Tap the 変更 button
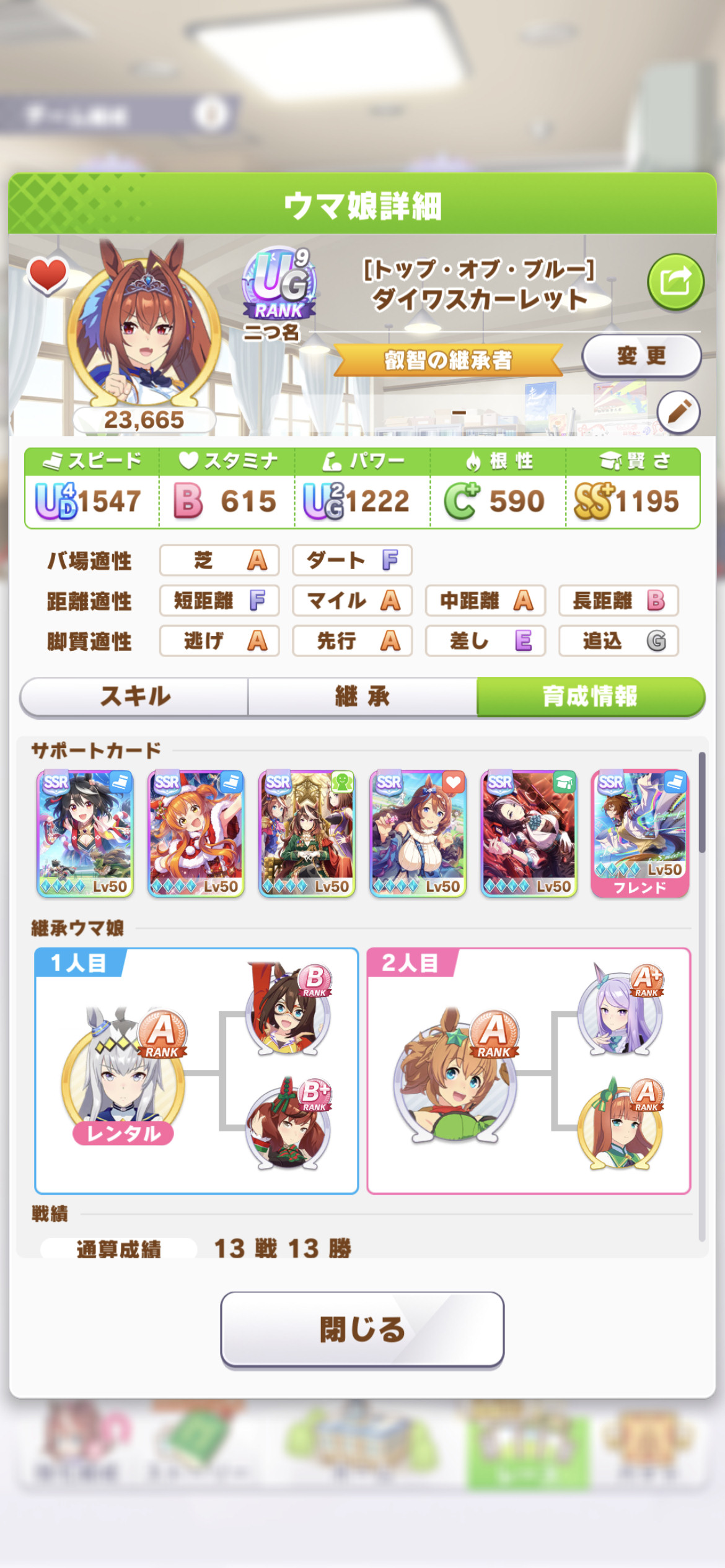This screenshot has width=725, height=1568. click(x=641, y=356)
